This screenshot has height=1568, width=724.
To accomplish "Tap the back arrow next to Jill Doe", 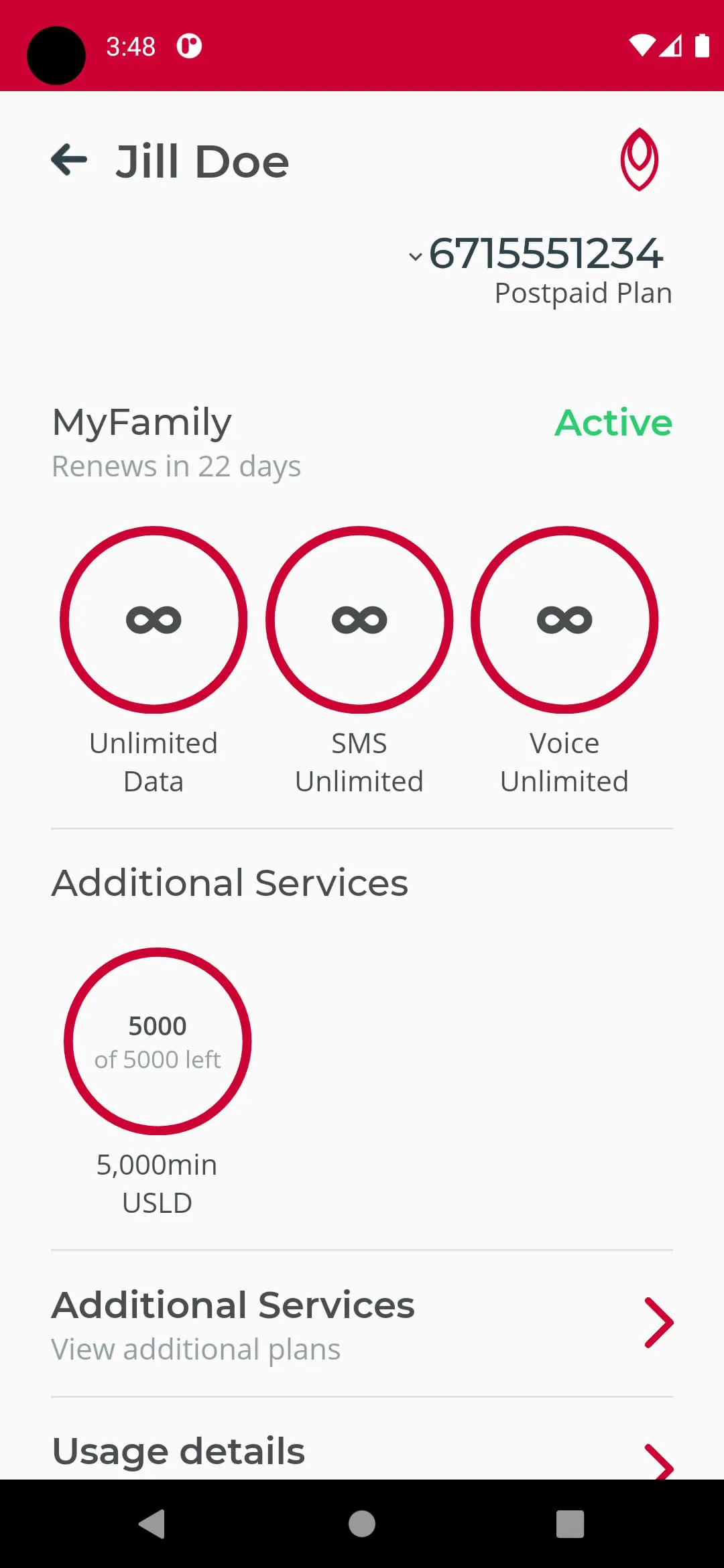I will pos(69,159).
